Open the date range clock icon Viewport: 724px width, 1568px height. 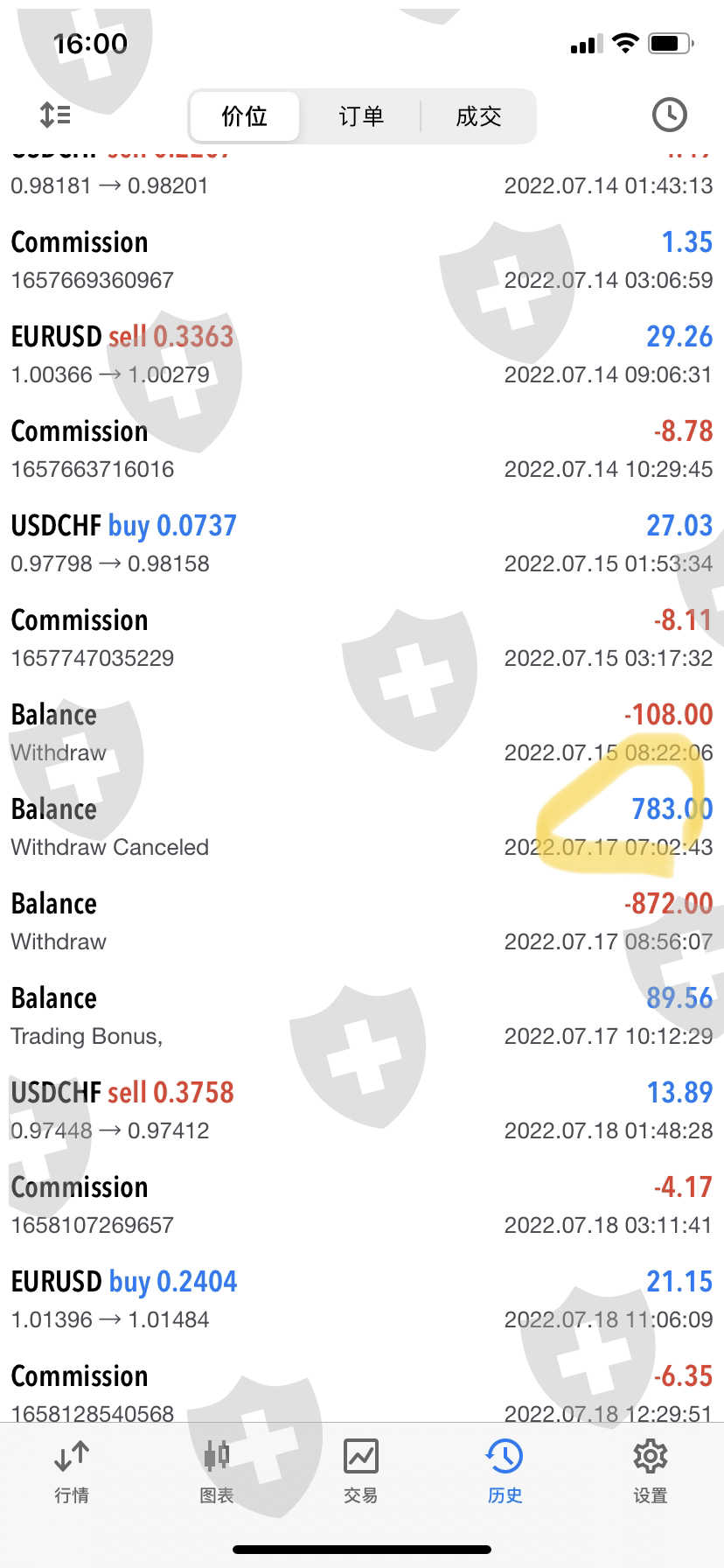[669, 115]
